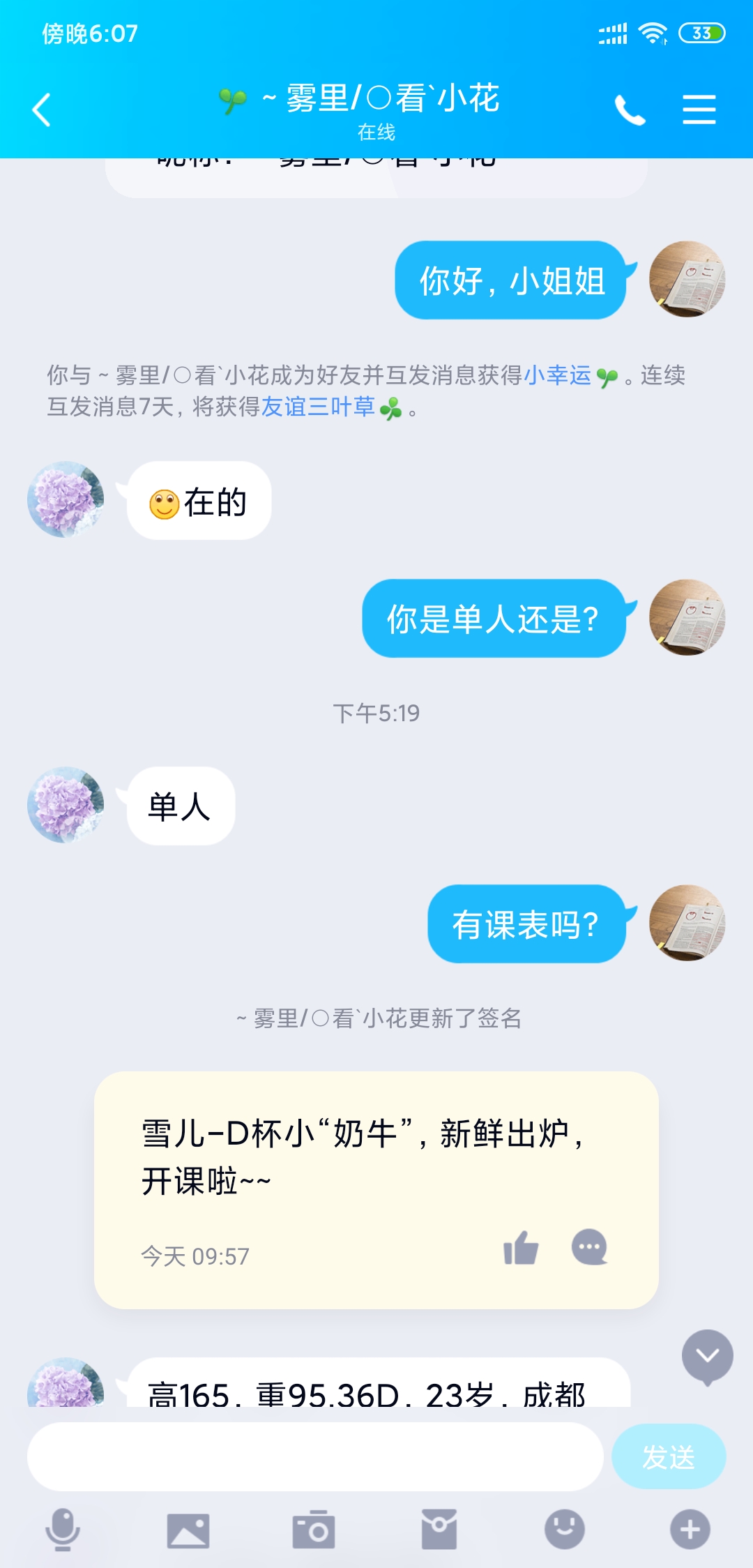
Task: Go back from this chat
Action: tap(42, 110)
